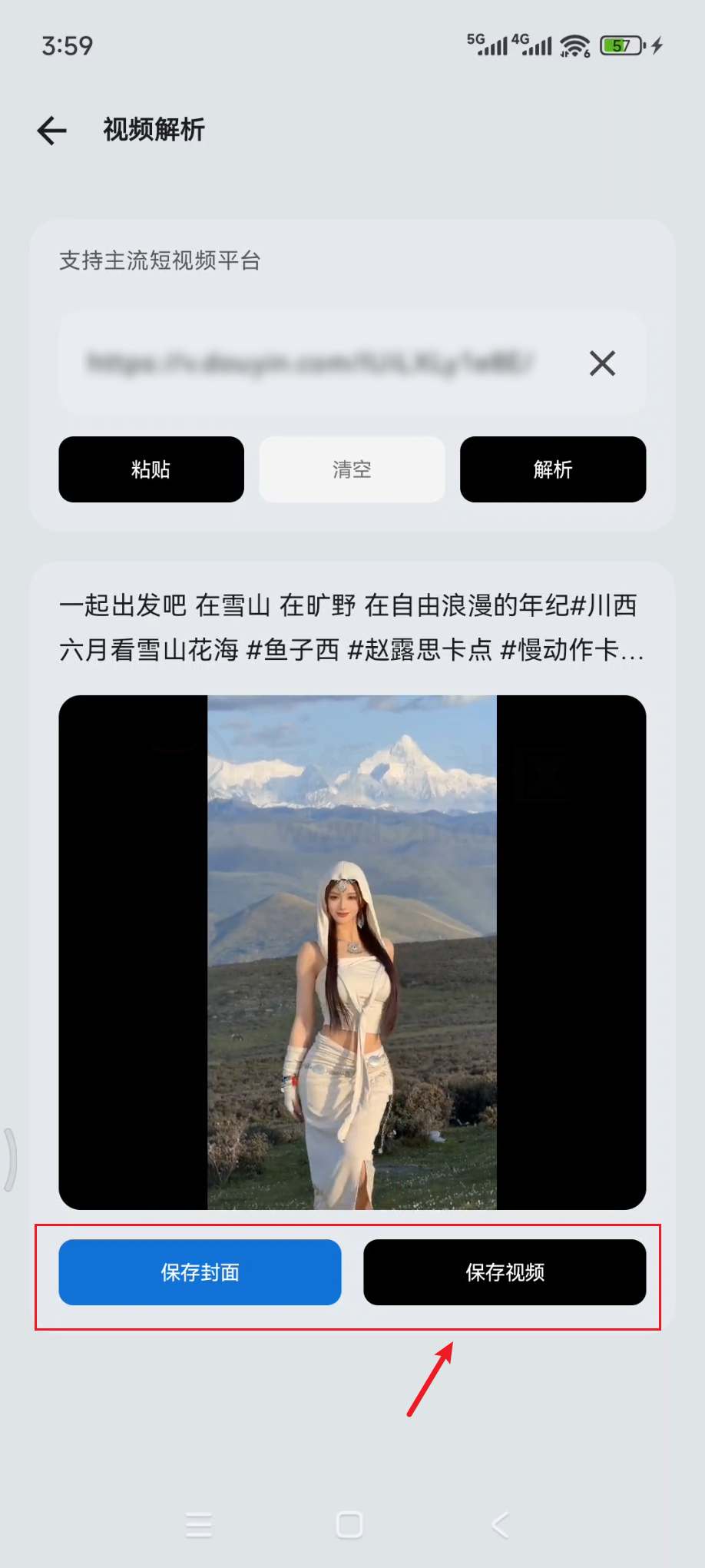Go to home screen via navigation bar
Image resolution: width=705 pixels, height=1568 pixels.
tap(349, 1525)
